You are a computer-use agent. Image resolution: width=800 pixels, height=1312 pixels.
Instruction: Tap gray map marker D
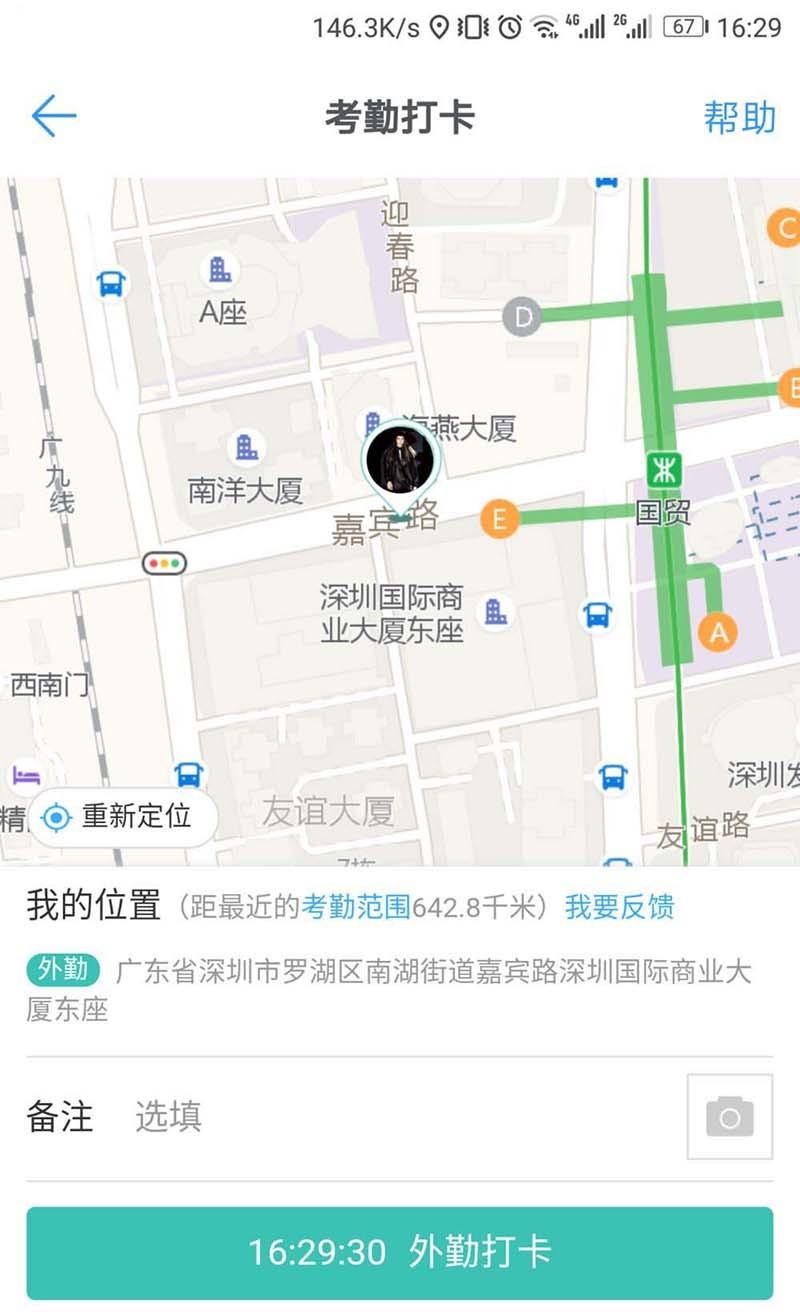(521, 318)
